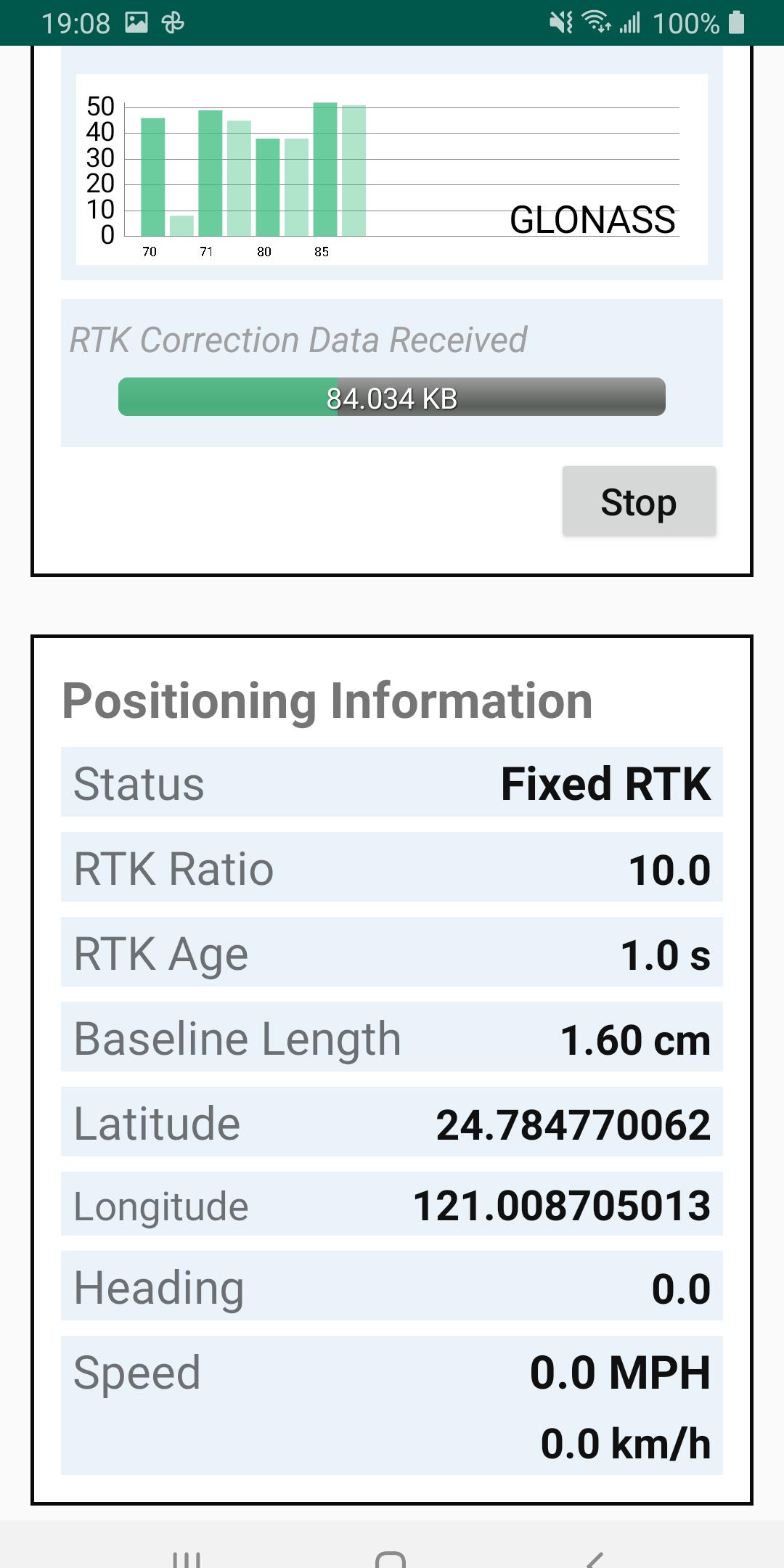The width and height of the screenshot is (784, 1568).
Task: Go back using the system back button
Action: pos(595,1559)
